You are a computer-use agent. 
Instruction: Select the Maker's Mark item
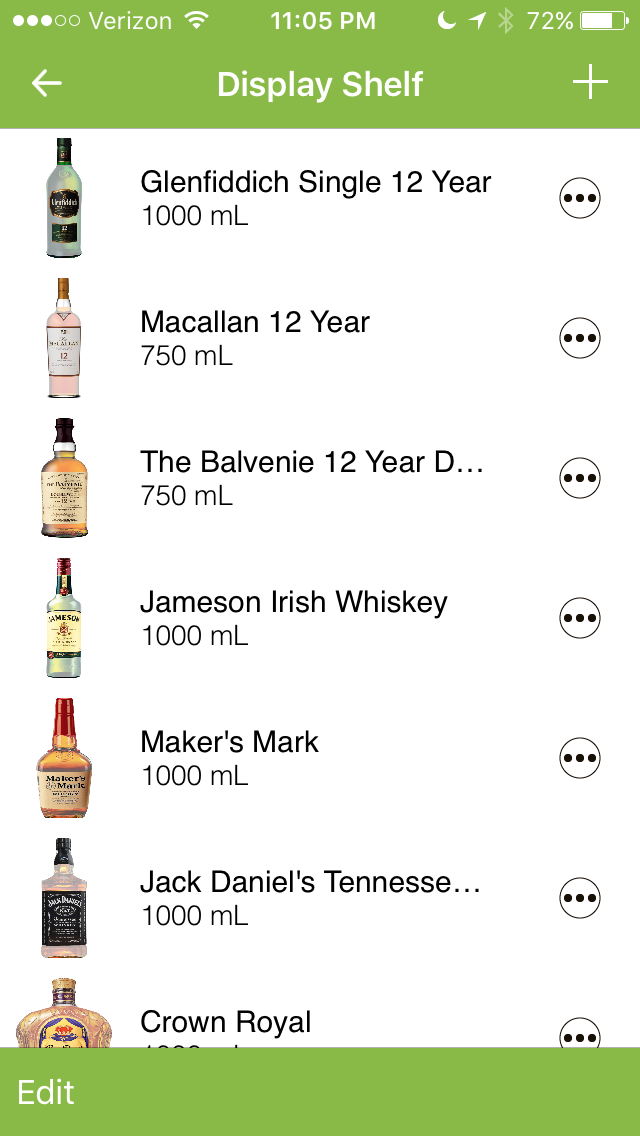pos(230,758)
